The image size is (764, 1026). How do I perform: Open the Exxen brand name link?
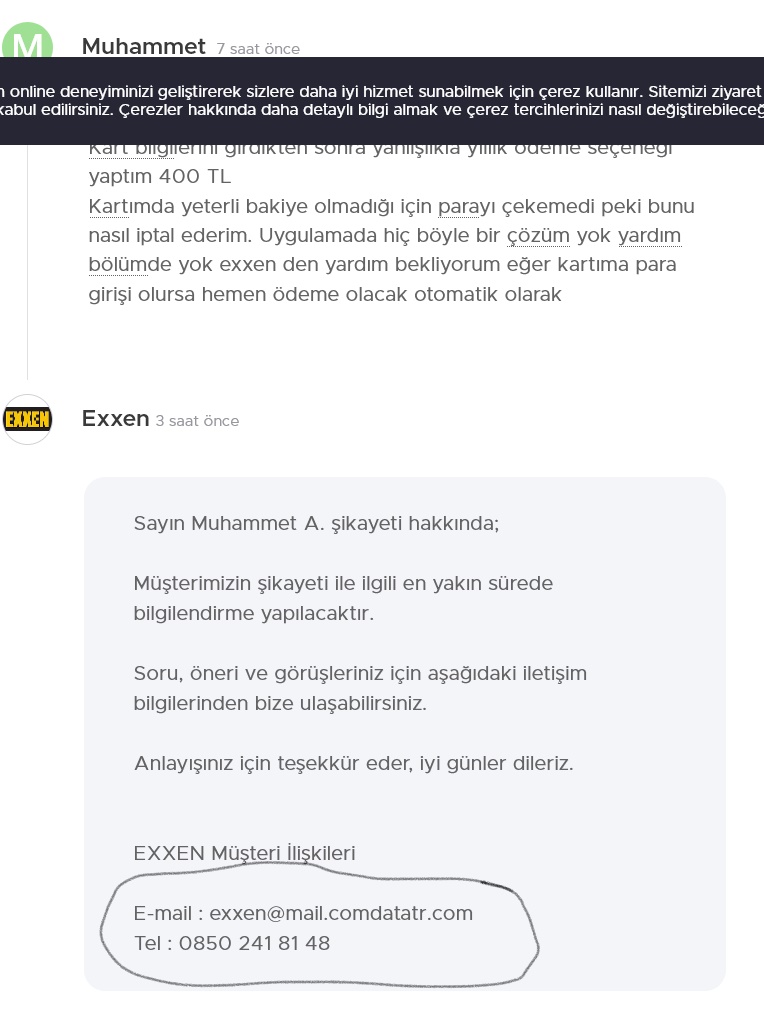[x=116, y=419]
